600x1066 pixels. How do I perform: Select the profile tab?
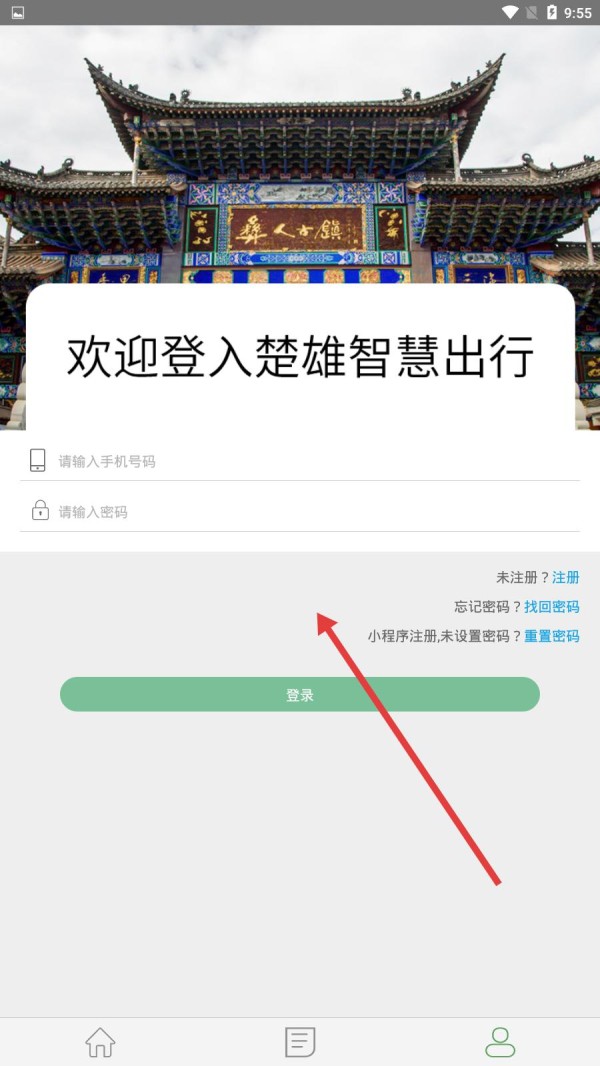tap(500, 1042)
